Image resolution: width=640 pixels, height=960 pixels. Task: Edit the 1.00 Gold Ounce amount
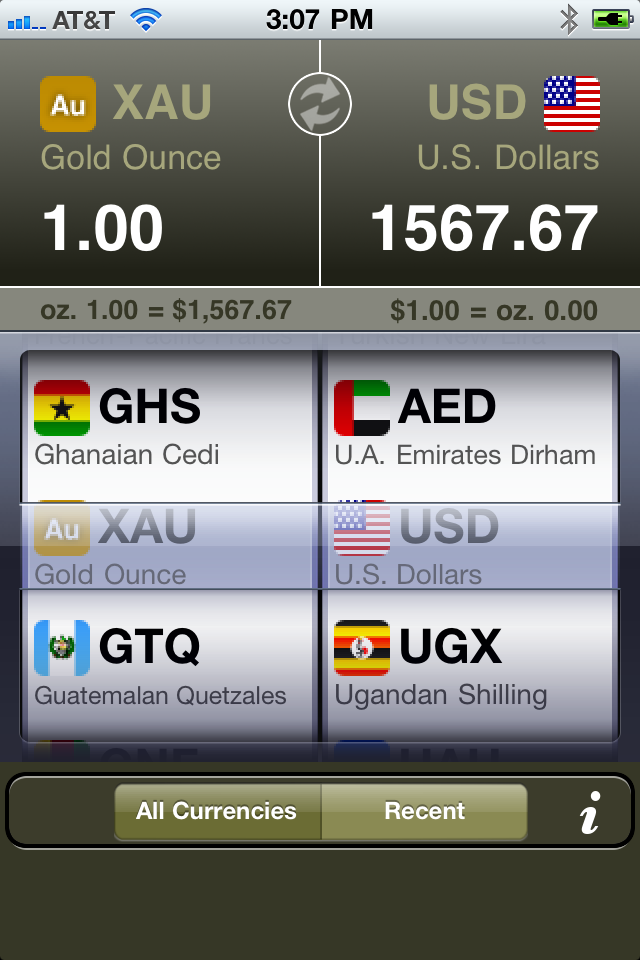point(102,228)
